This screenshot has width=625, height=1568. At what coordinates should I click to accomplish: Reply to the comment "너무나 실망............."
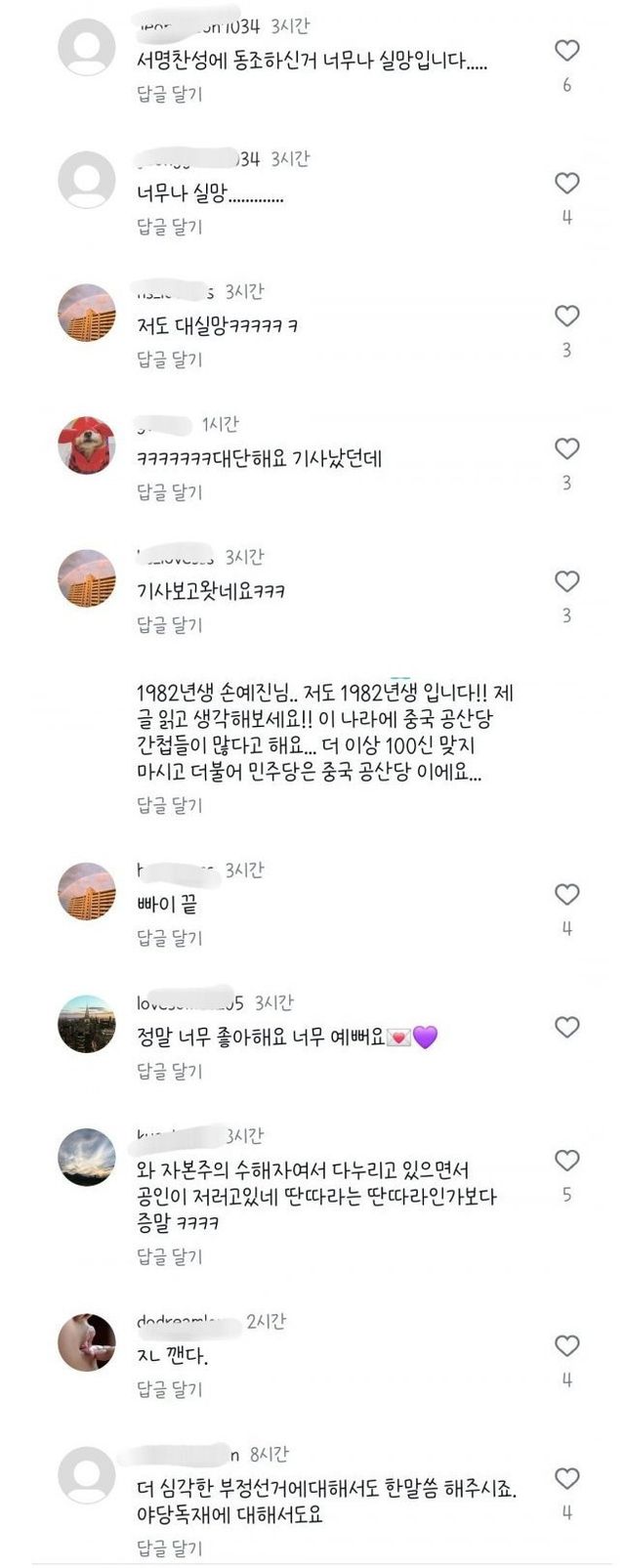point(169,227)
